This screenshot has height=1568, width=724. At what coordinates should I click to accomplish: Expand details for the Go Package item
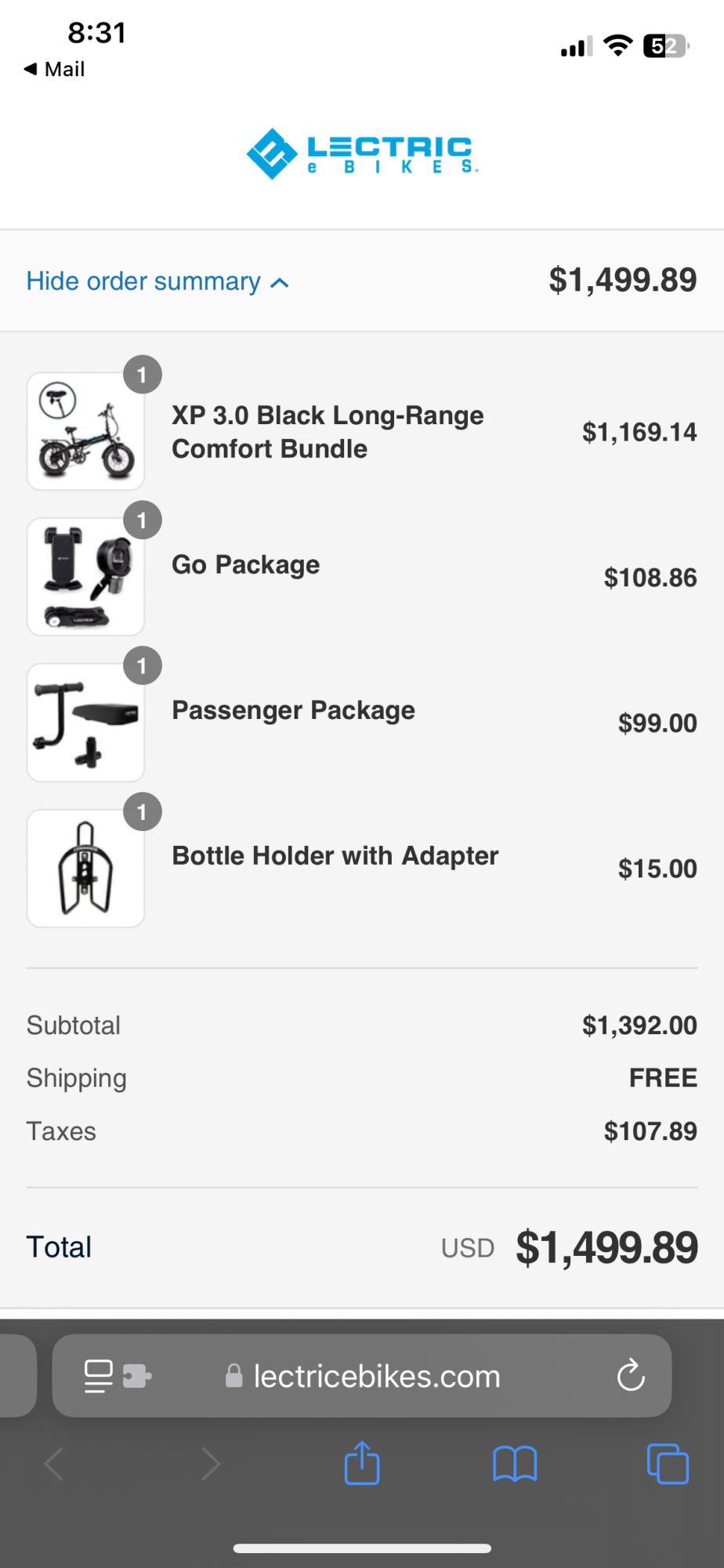[245, 564]
